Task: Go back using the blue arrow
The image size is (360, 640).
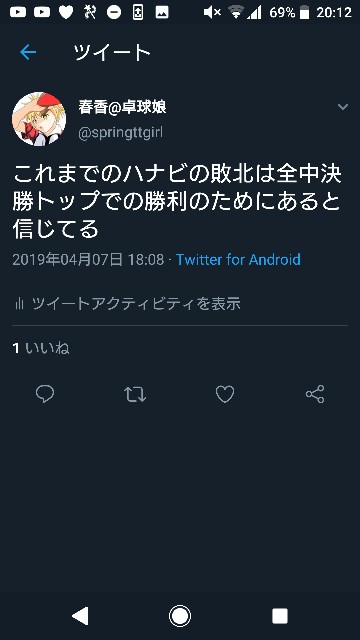Action: point(28,52)
